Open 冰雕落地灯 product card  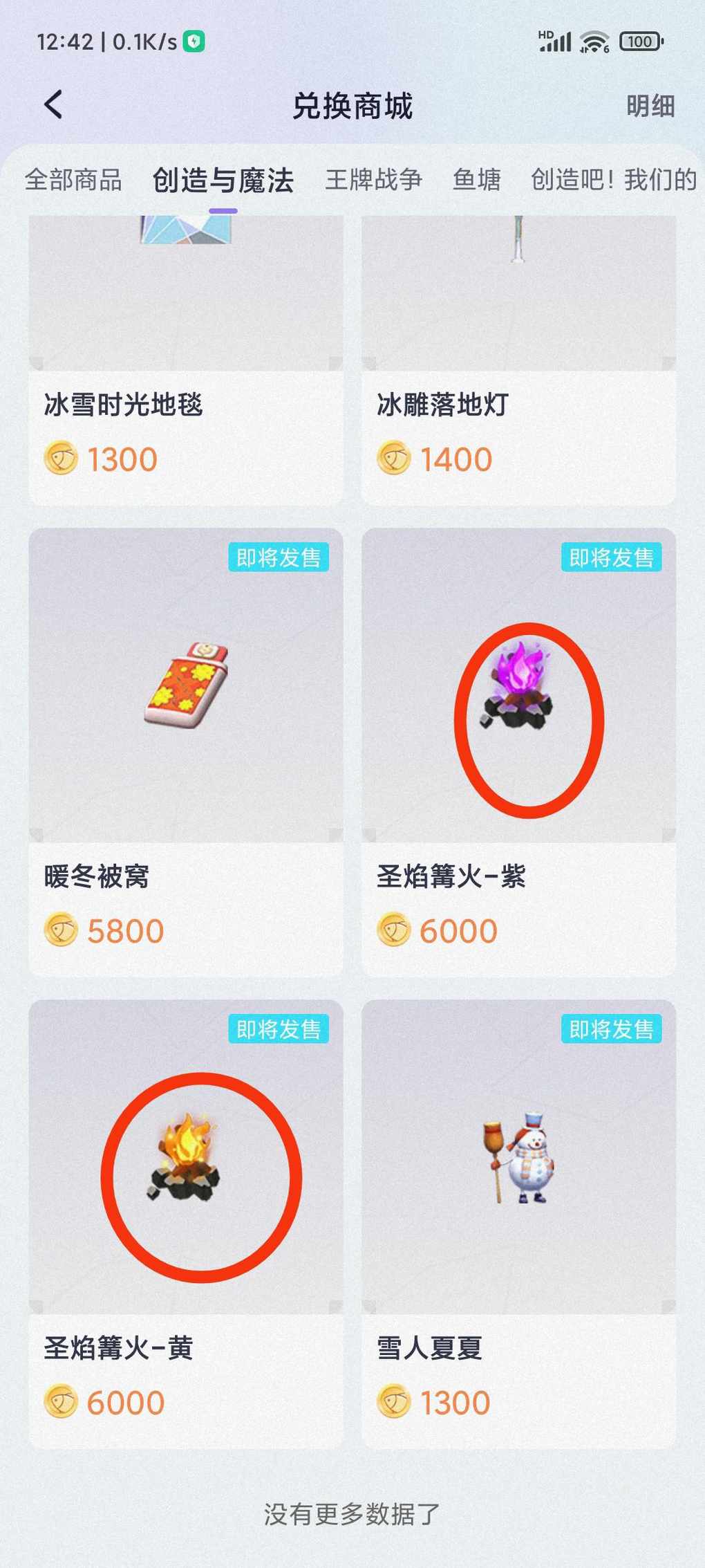tap(518, 360)
